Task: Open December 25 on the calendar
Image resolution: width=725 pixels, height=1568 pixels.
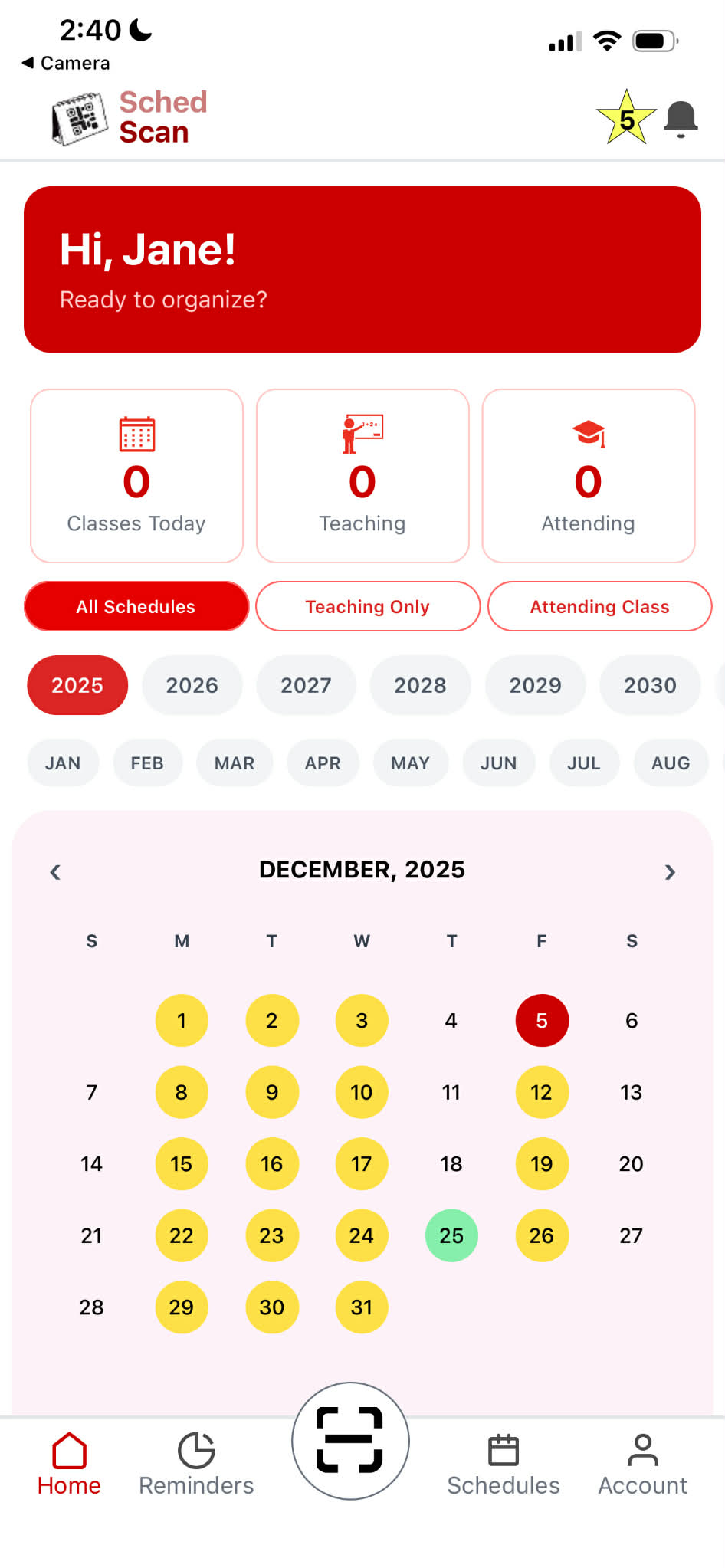Action: point(451,1235)
